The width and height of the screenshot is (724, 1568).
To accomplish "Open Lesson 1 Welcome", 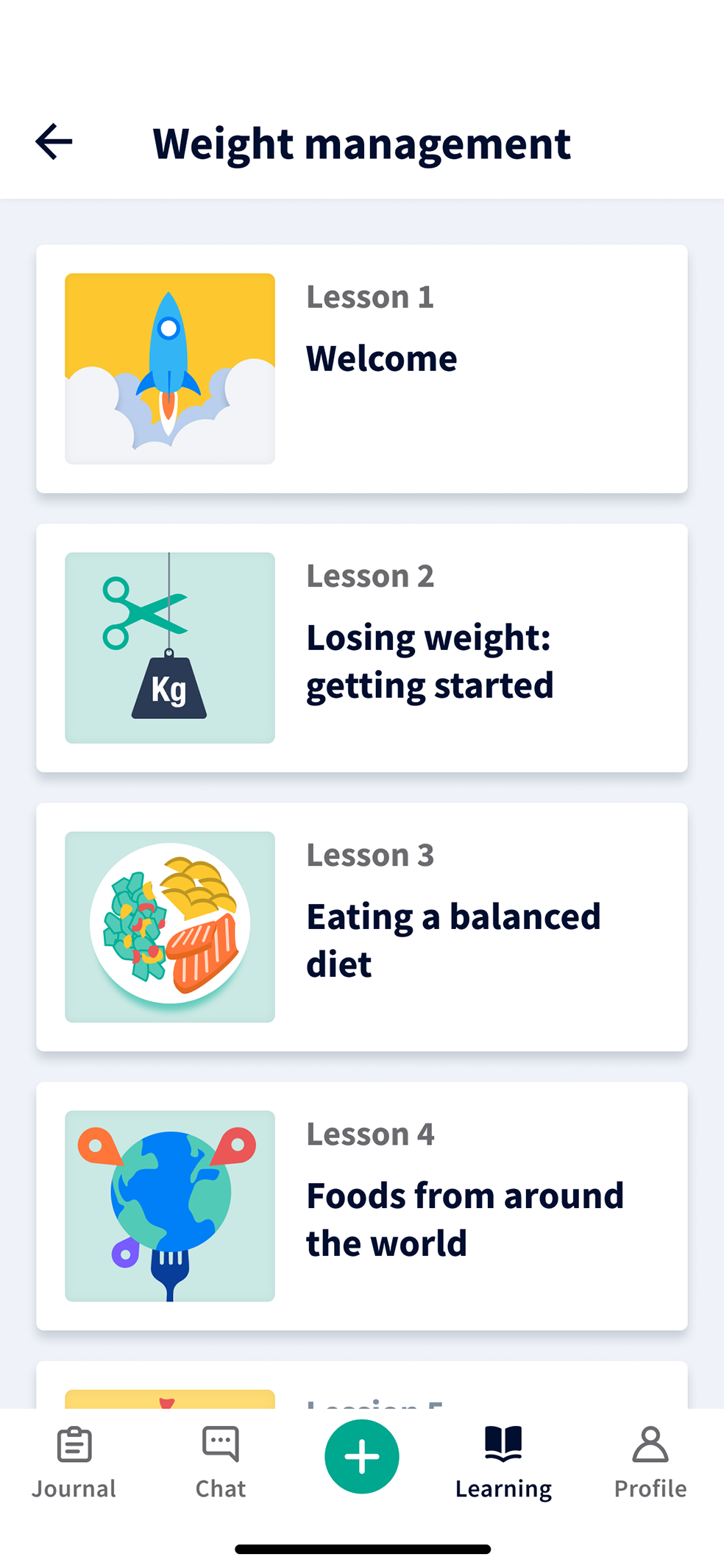I will tap(361, 369).
